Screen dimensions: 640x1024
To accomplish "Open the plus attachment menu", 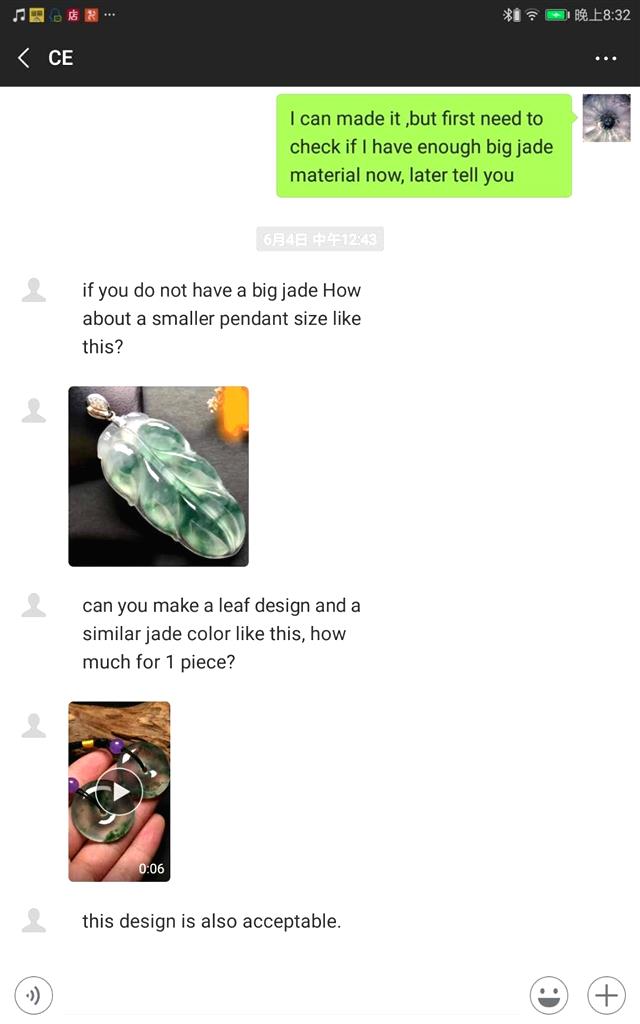I will pos(607,995).
